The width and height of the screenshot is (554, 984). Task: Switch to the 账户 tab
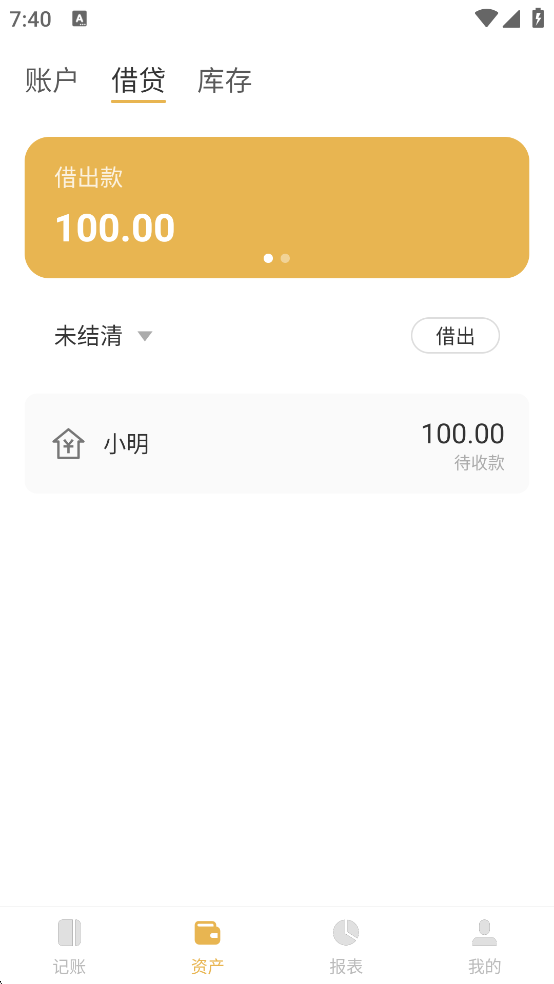coord(51,81)
